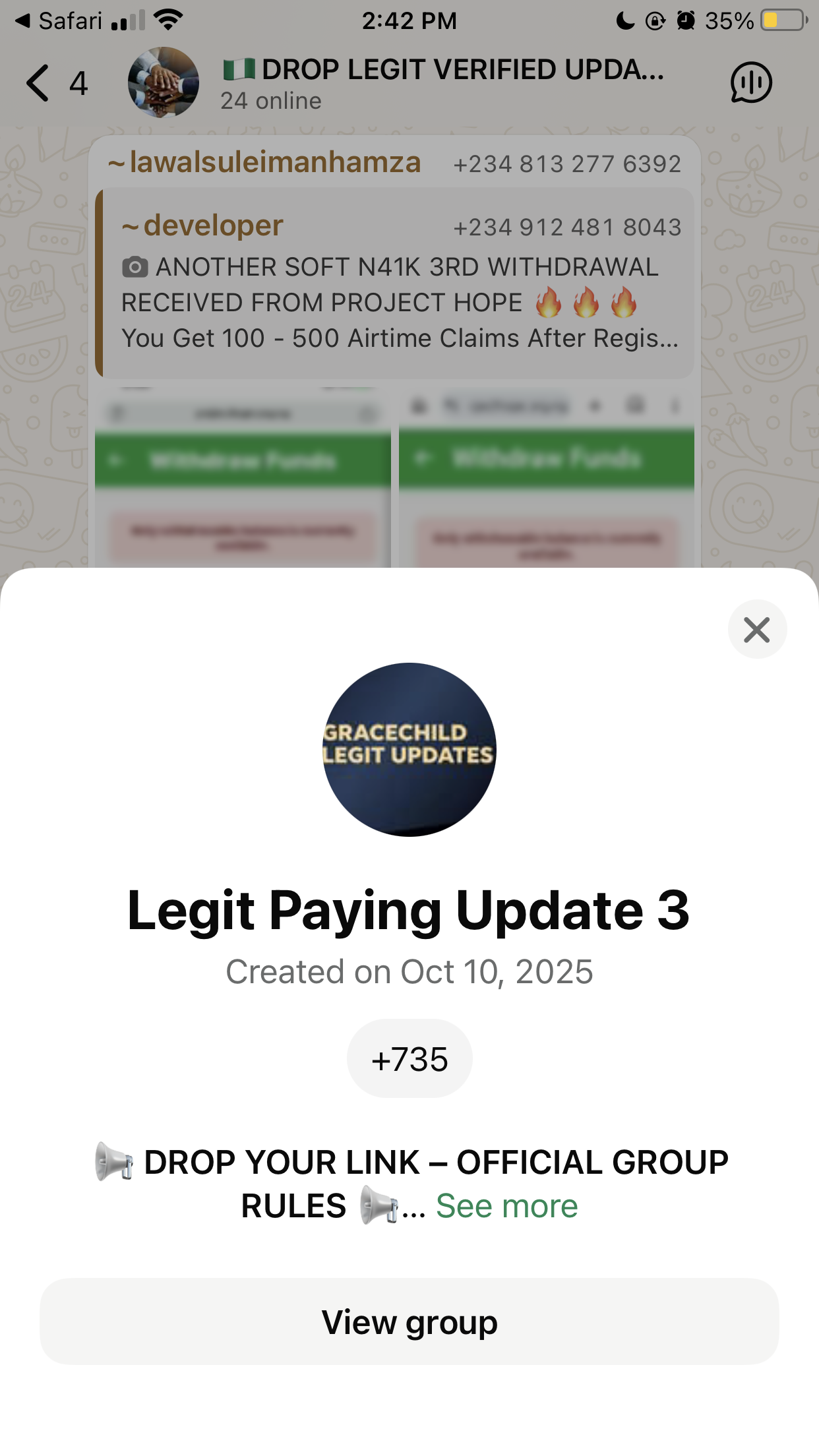Close the group invite sheet
The width and height of the screenshot is (819, 1456).
(x=756, y=629)
